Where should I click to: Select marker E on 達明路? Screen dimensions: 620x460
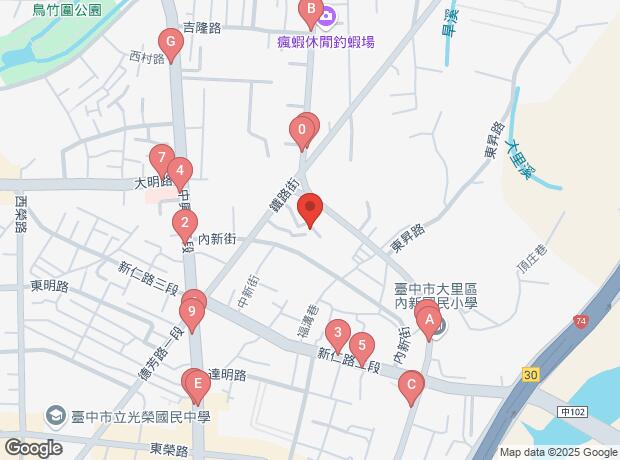198,384
